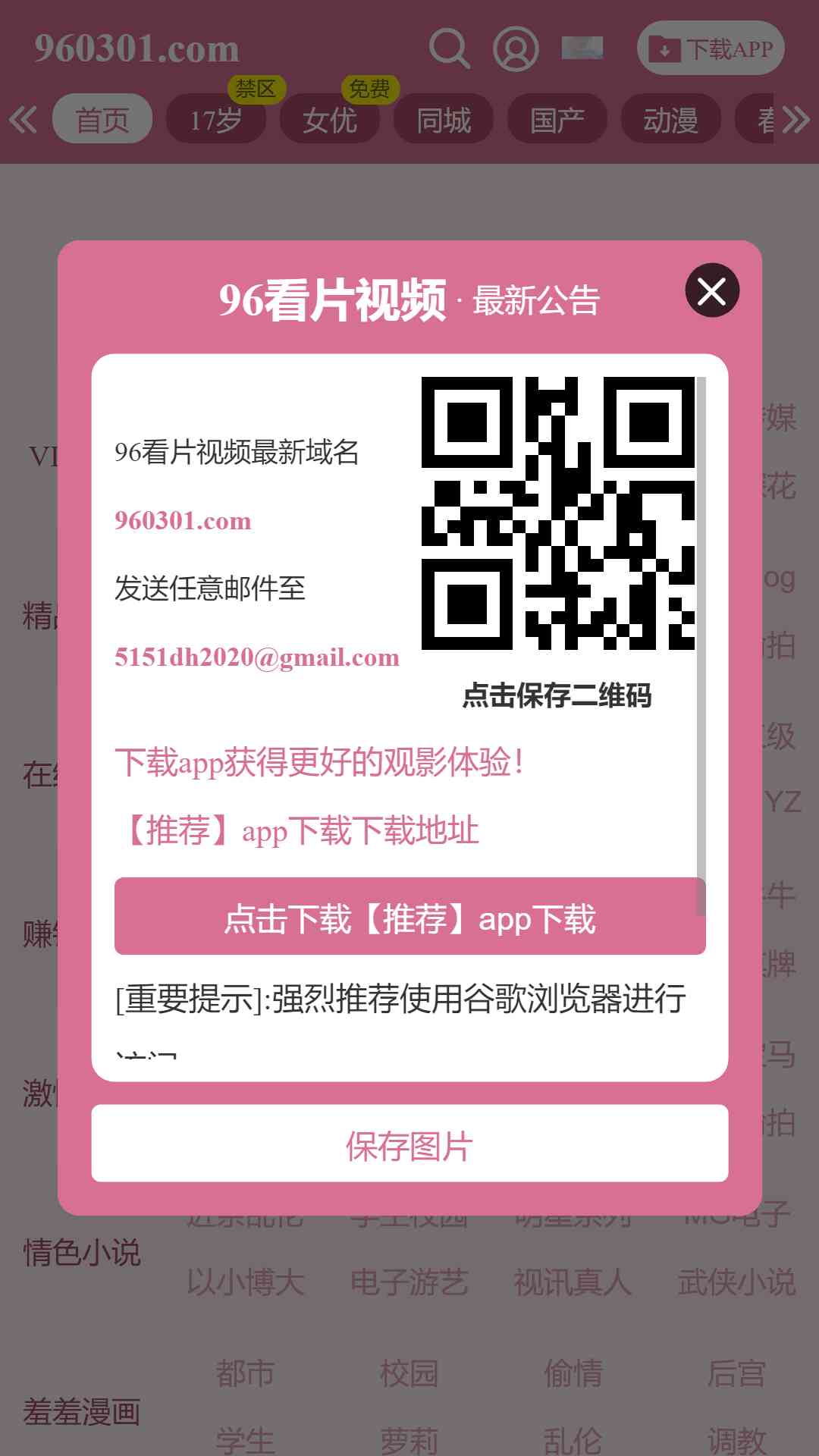Switch to the 同城 tab
The width and height of the screenshot is (819, 1456).
[x=444, y=119]
